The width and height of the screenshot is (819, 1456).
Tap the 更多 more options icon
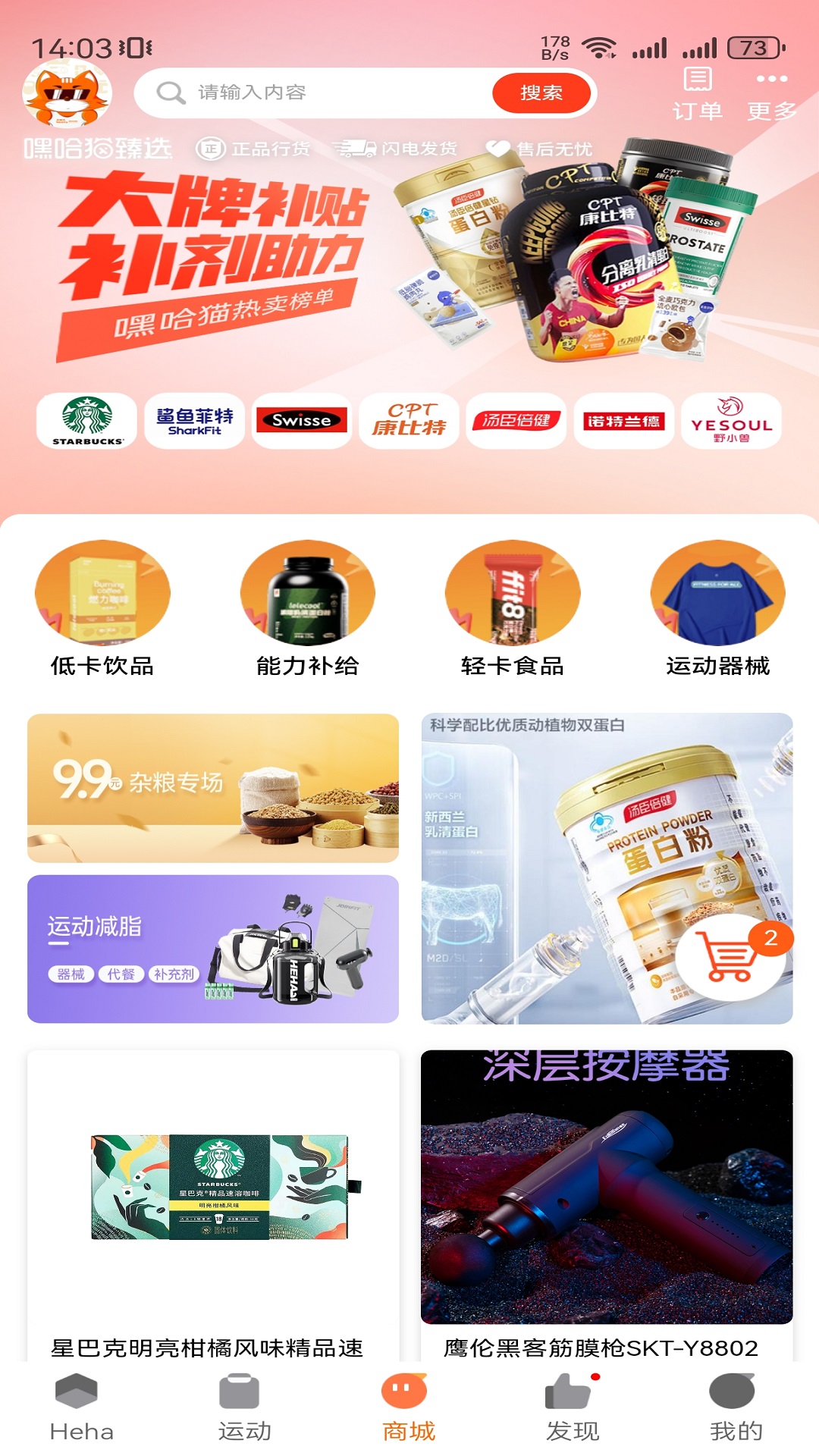[x=771, y=93]
